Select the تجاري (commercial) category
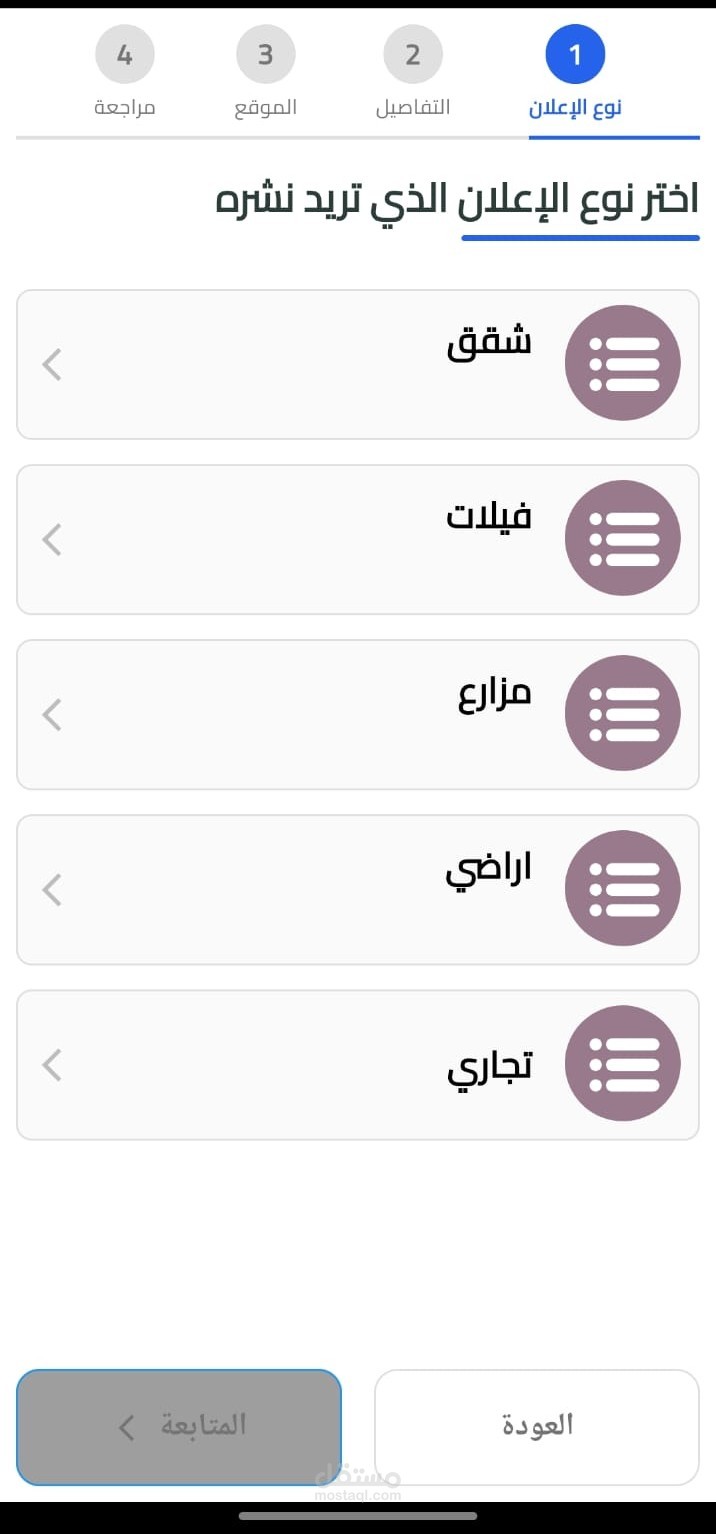Image resolution: width=716 pixels, height=1534 pixels. (357, 1064)
